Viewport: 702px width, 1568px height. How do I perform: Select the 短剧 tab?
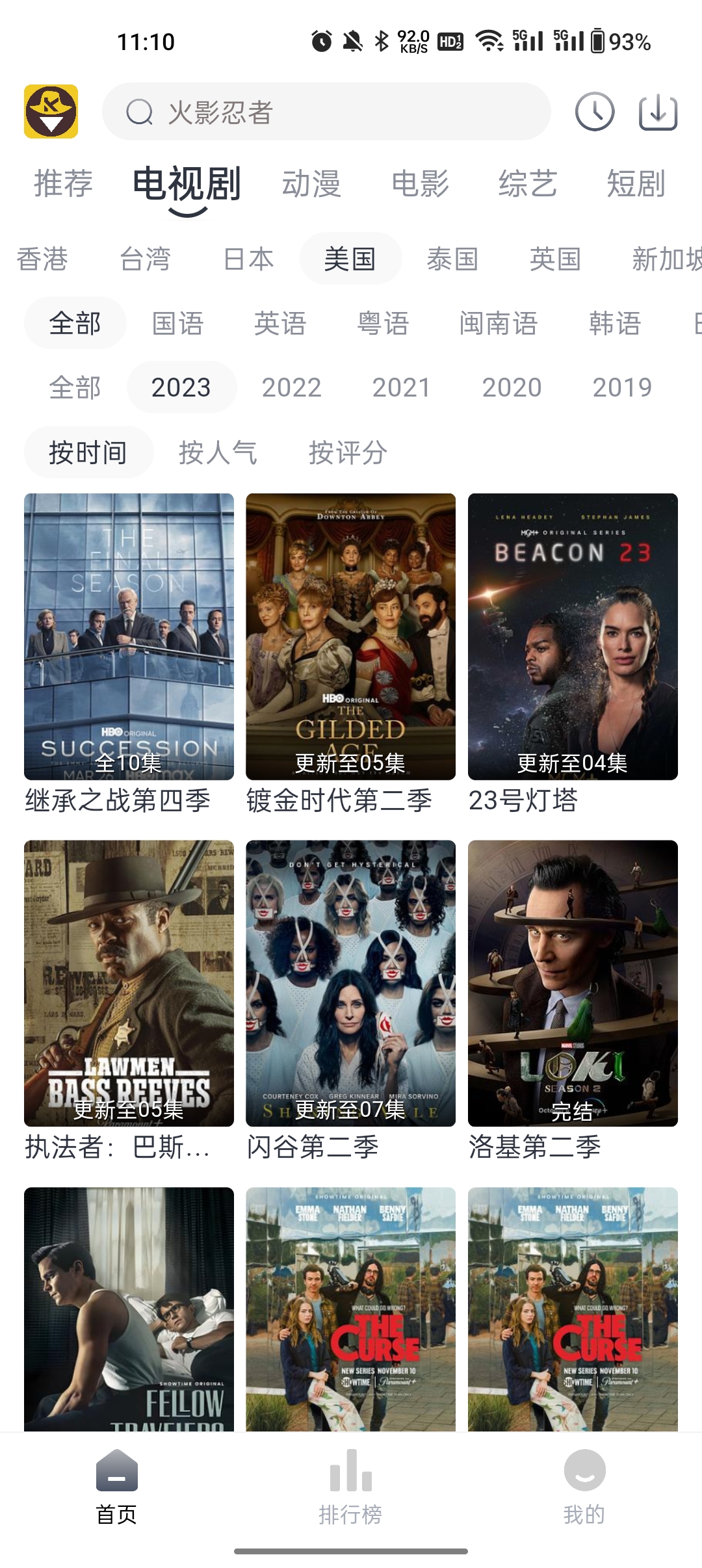636,184
